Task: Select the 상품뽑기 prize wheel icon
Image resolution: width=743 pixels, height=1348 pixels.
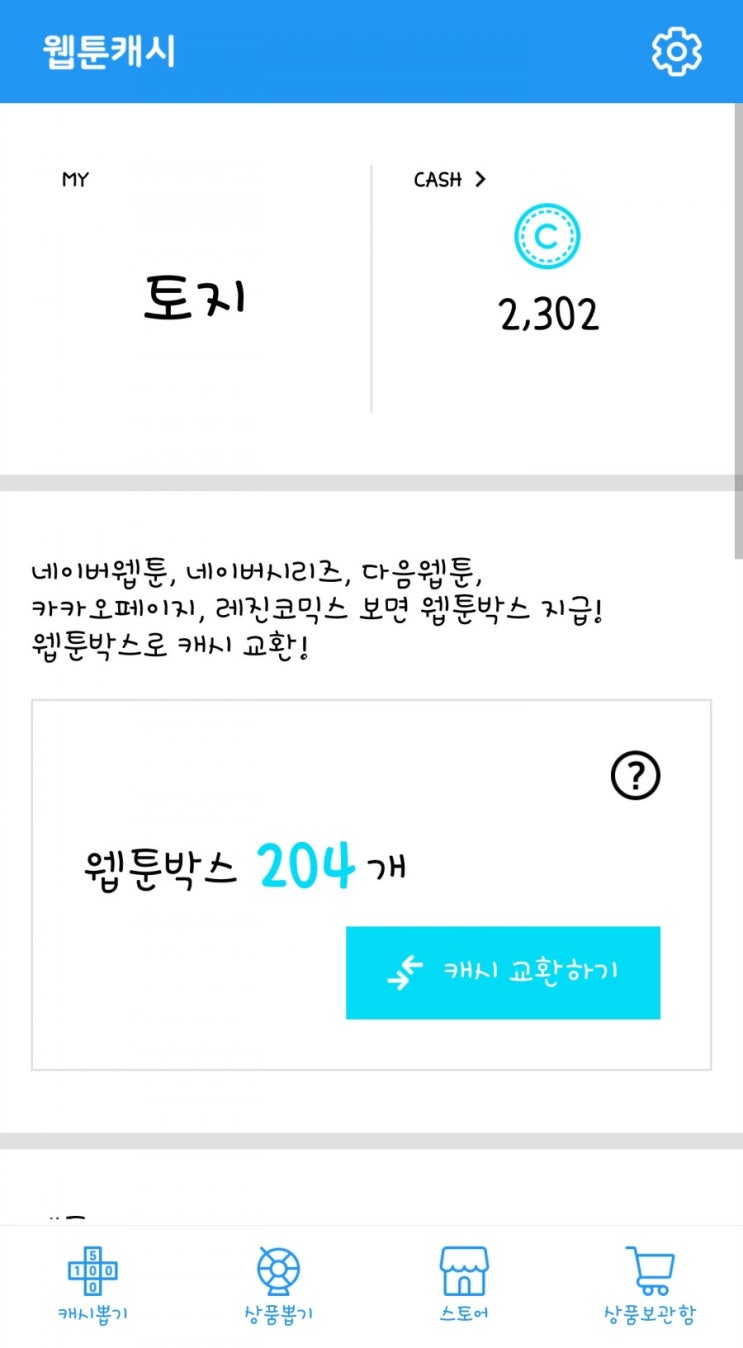Action: [276, 1271]
